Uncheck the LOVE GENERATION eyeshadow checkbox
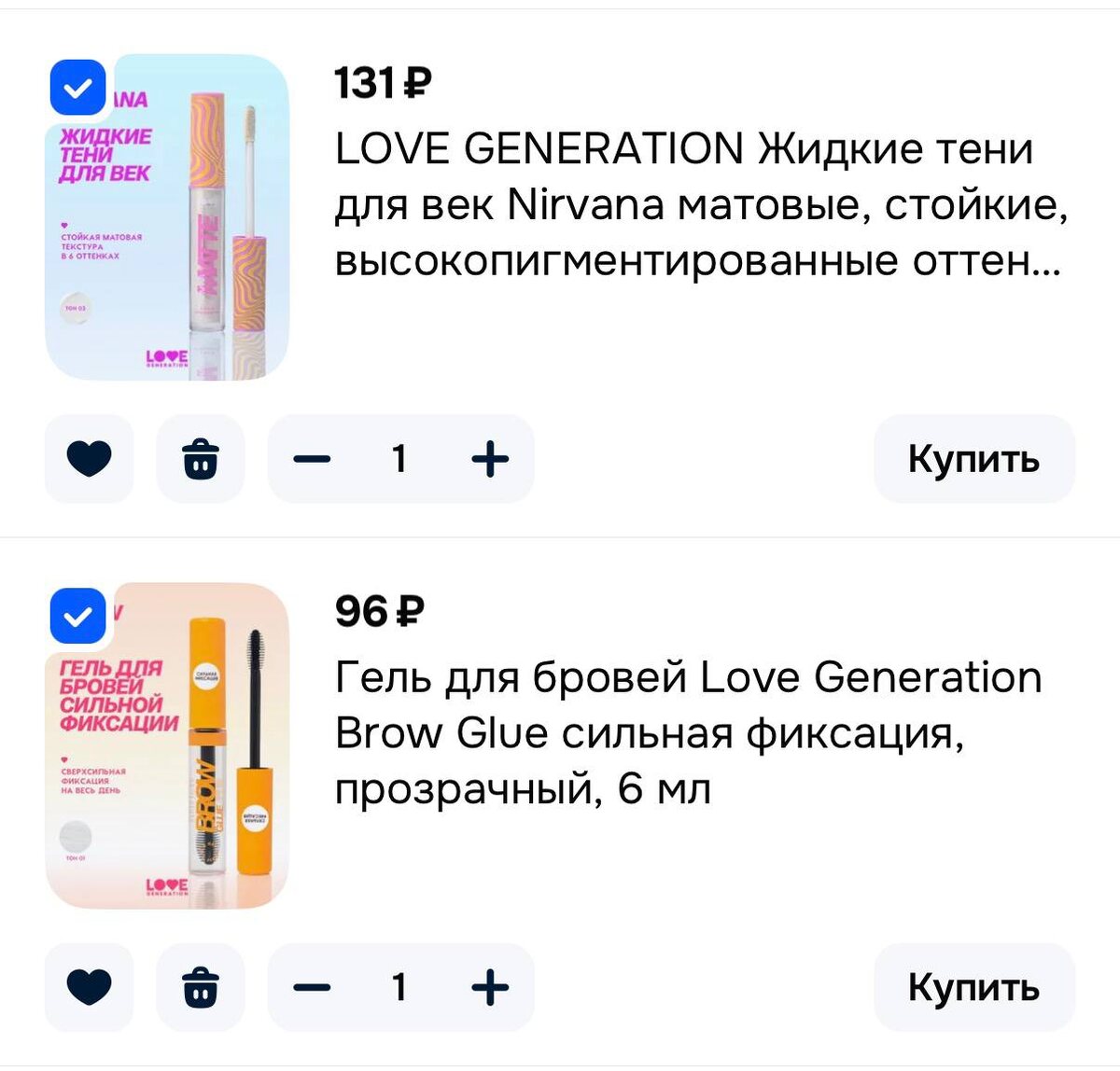Screen dimensions: 1120x1071 (77, 89)
